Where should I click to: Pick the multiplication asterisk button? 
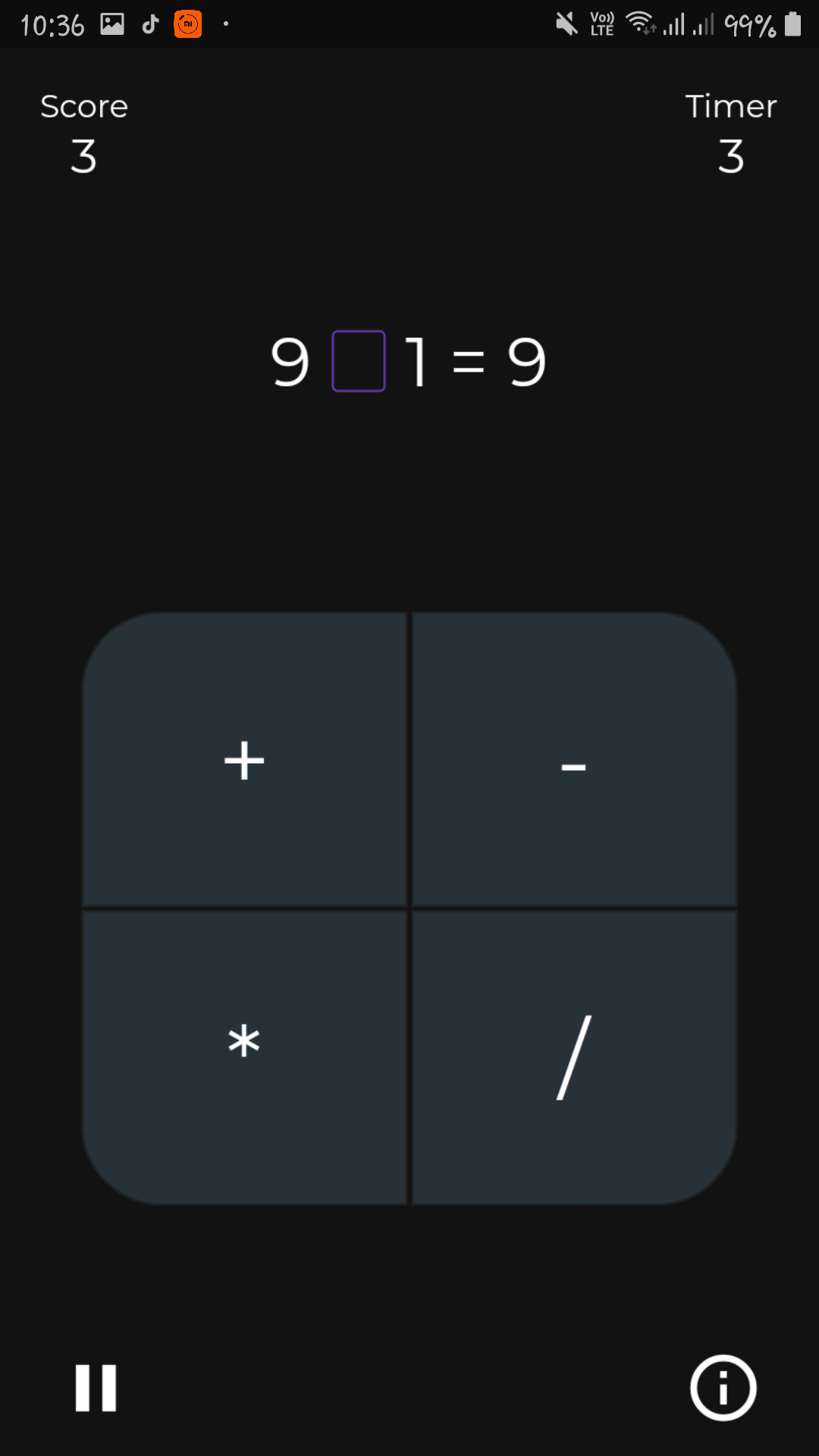(244, 1056)
